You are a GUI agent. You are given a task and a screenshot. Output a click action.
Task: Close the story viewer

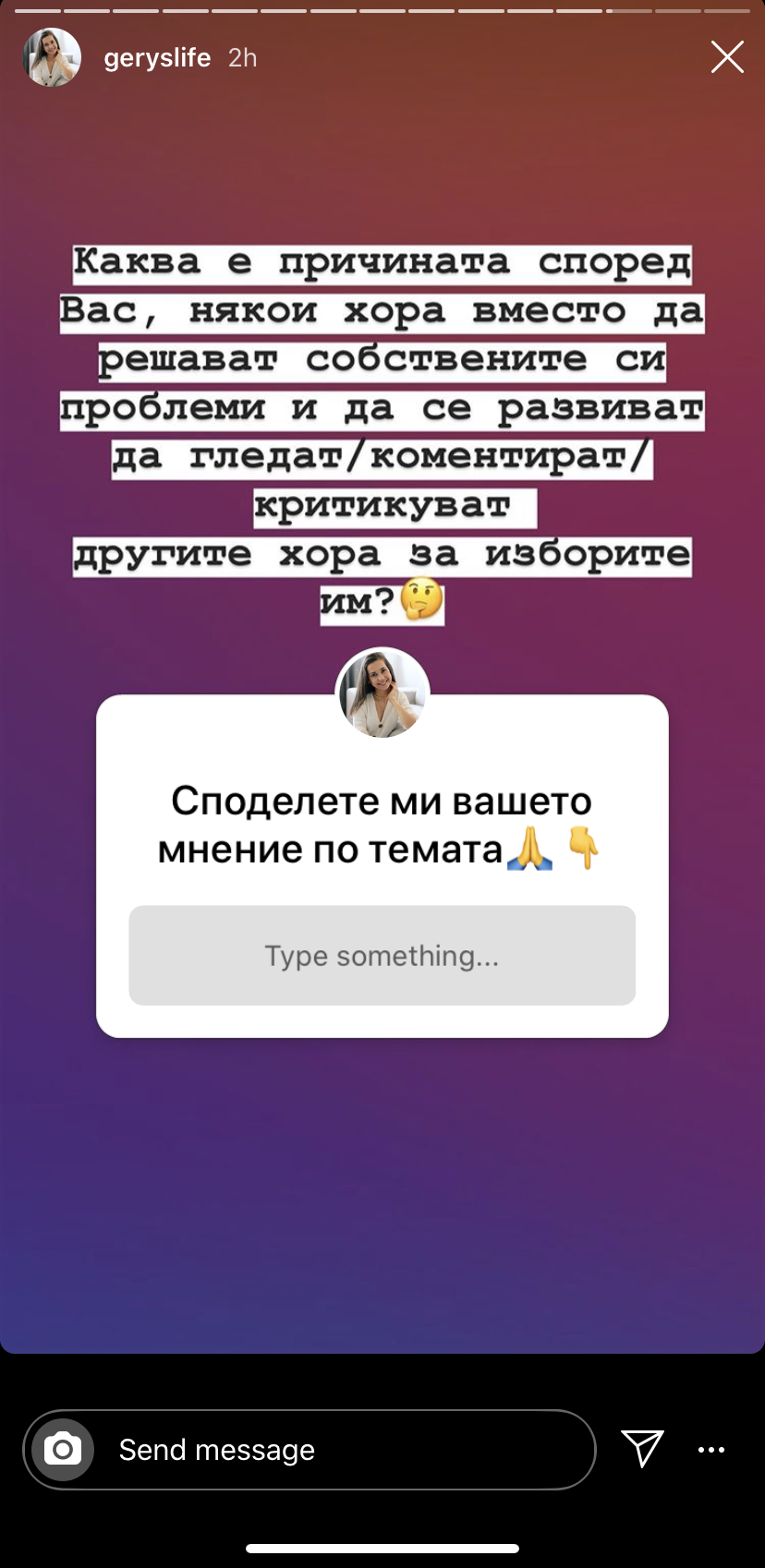point(727,57)
